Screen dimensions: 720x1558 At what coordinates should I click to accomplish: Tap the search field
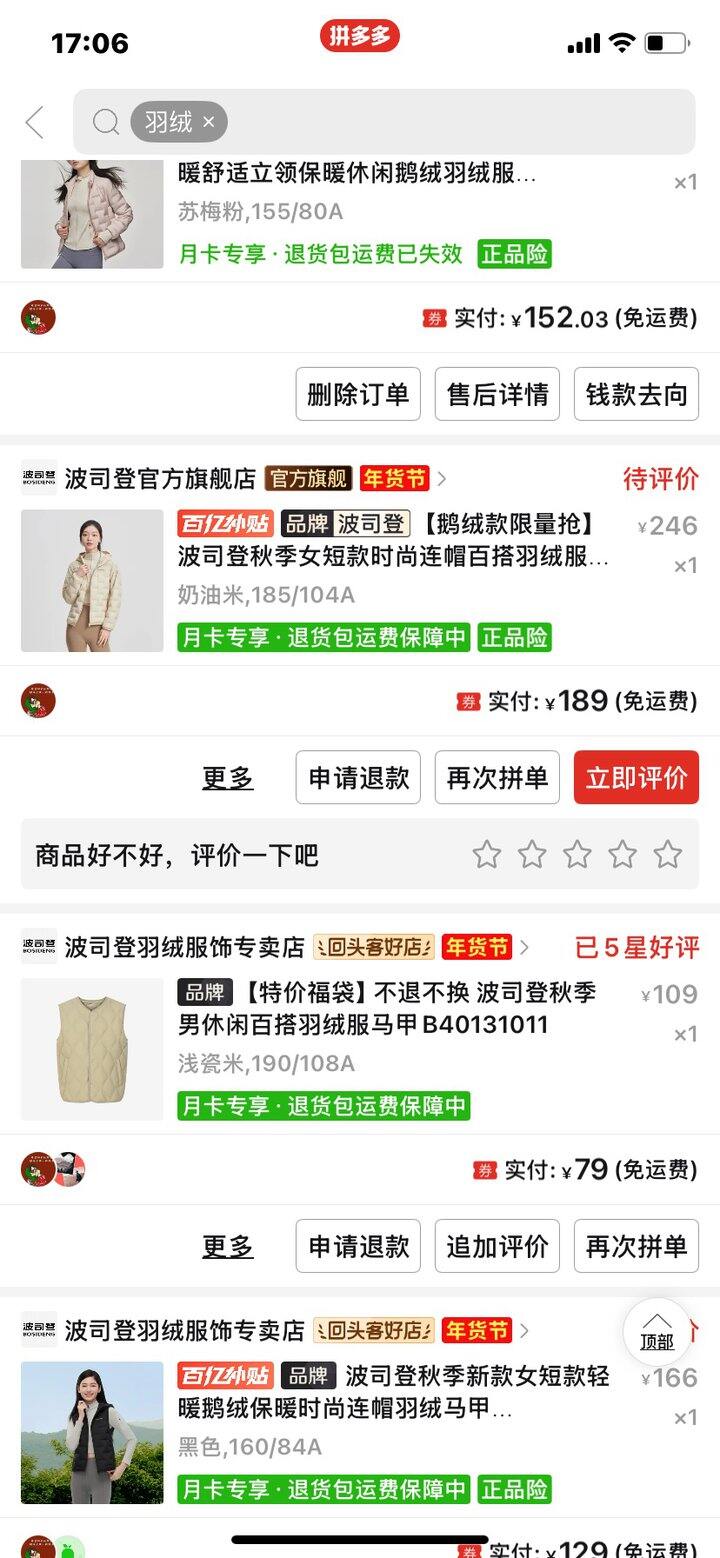450,122
